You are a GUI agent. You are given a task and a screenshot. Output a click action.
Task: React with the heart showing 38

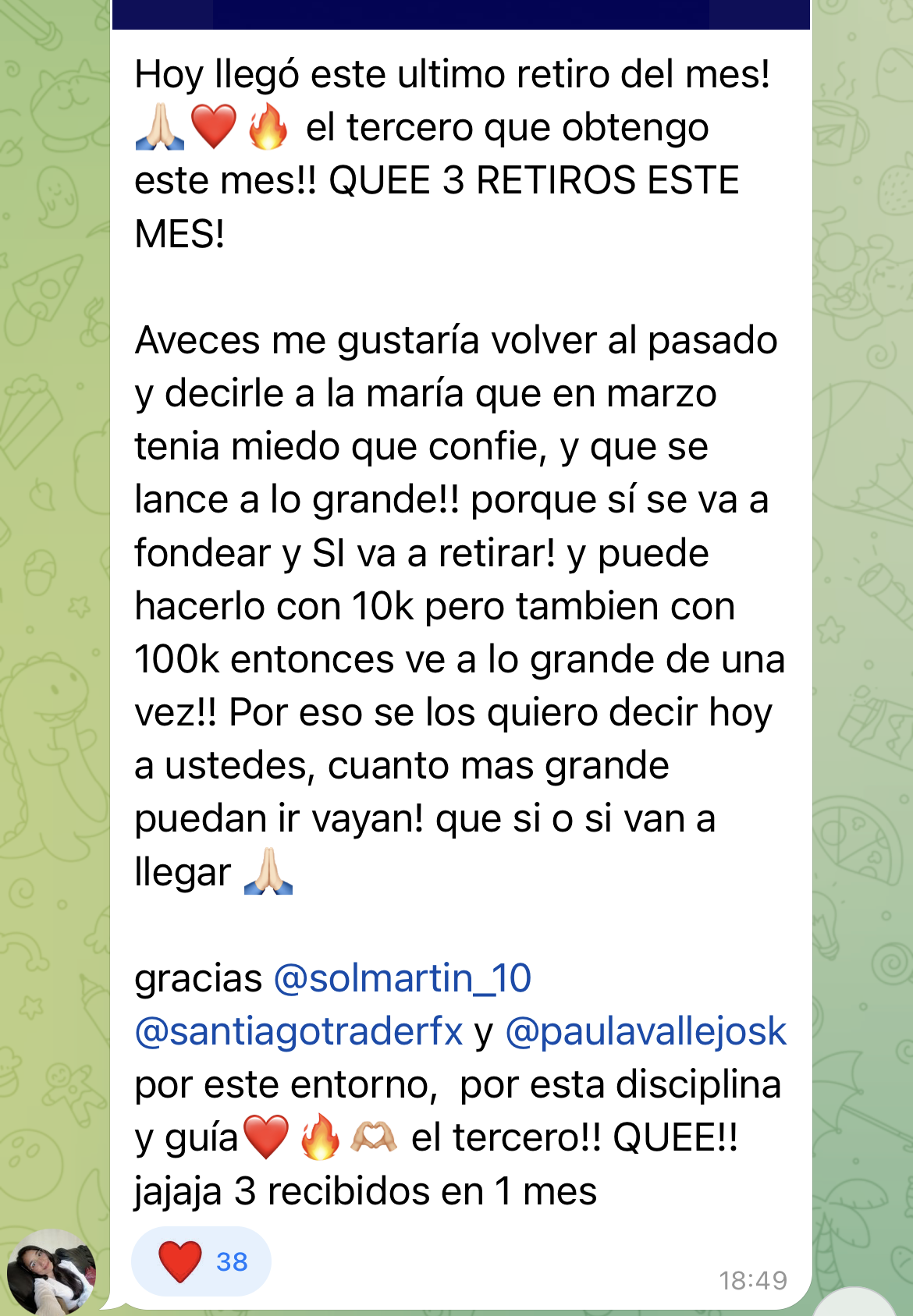click(x=201, y=1261)
